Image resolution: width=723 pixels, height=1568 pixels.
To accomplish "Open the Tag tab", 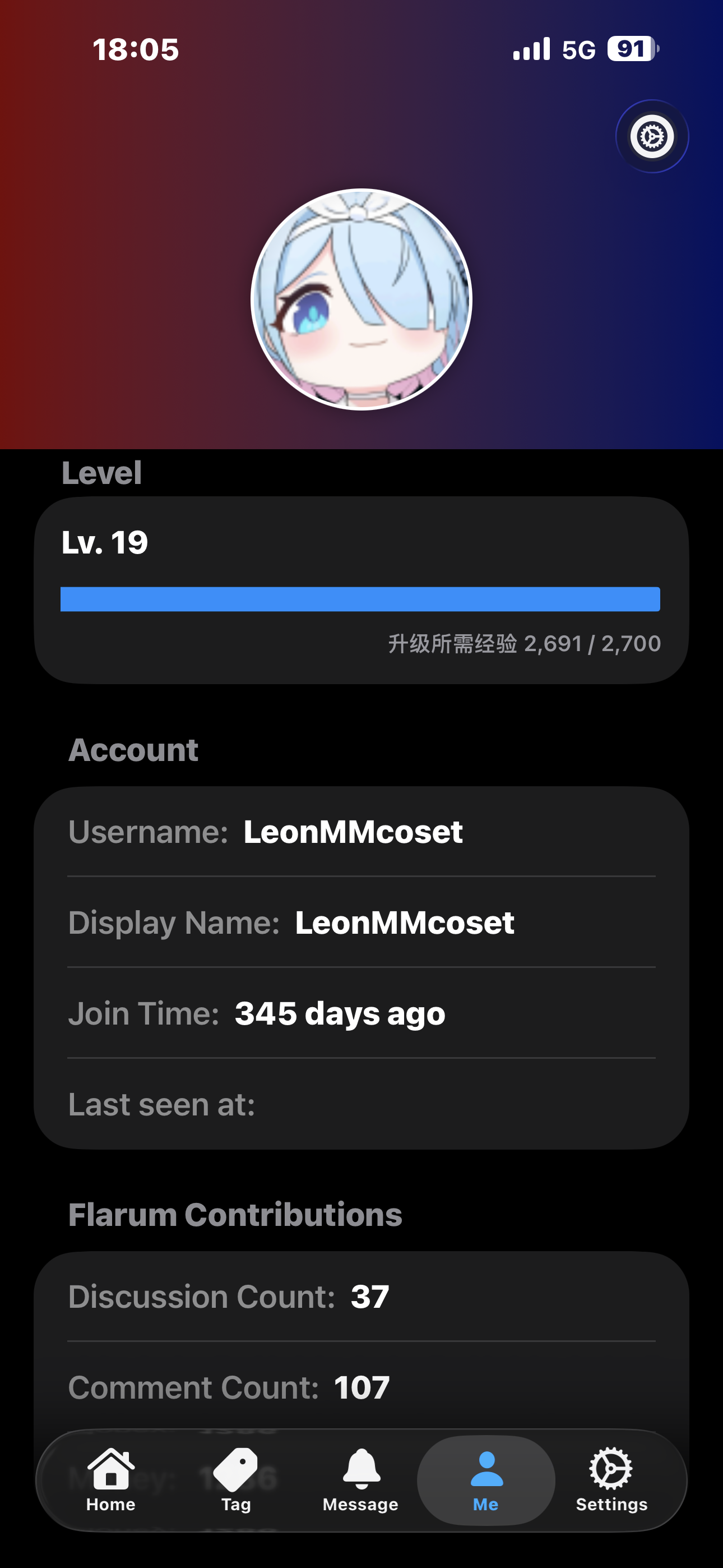I will coord(236,1479).
